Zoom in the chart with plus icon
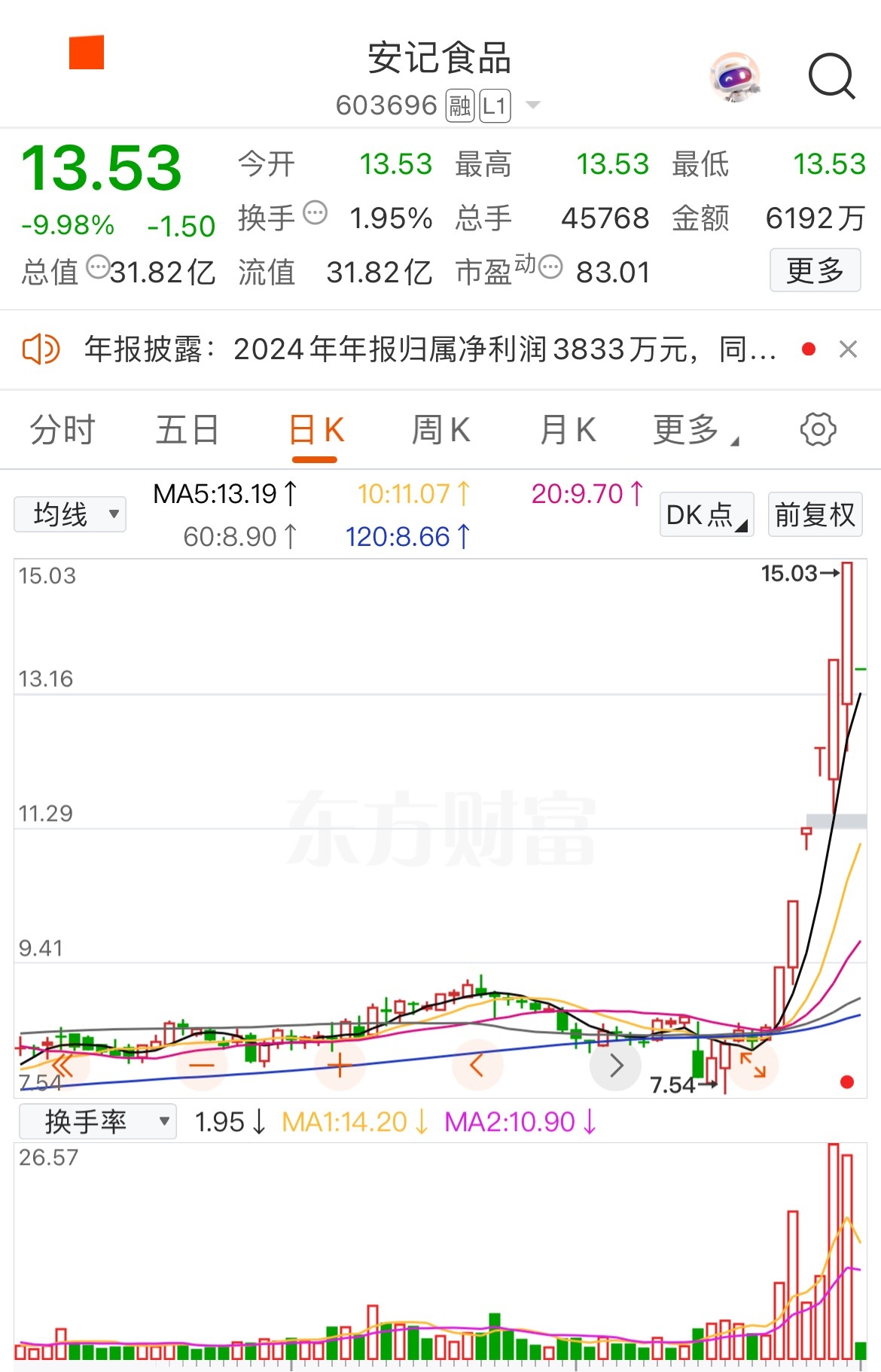The image size is (881, 1372). (339, 1064)
